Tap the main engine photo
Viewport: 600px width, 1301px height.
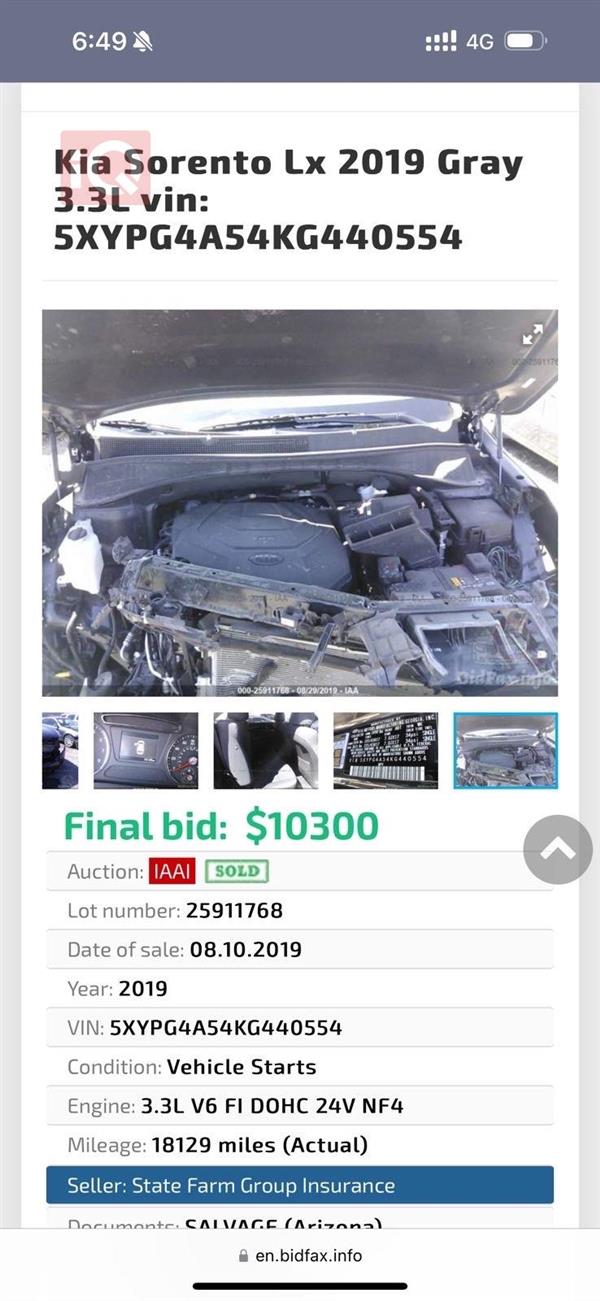pos(300,520)
